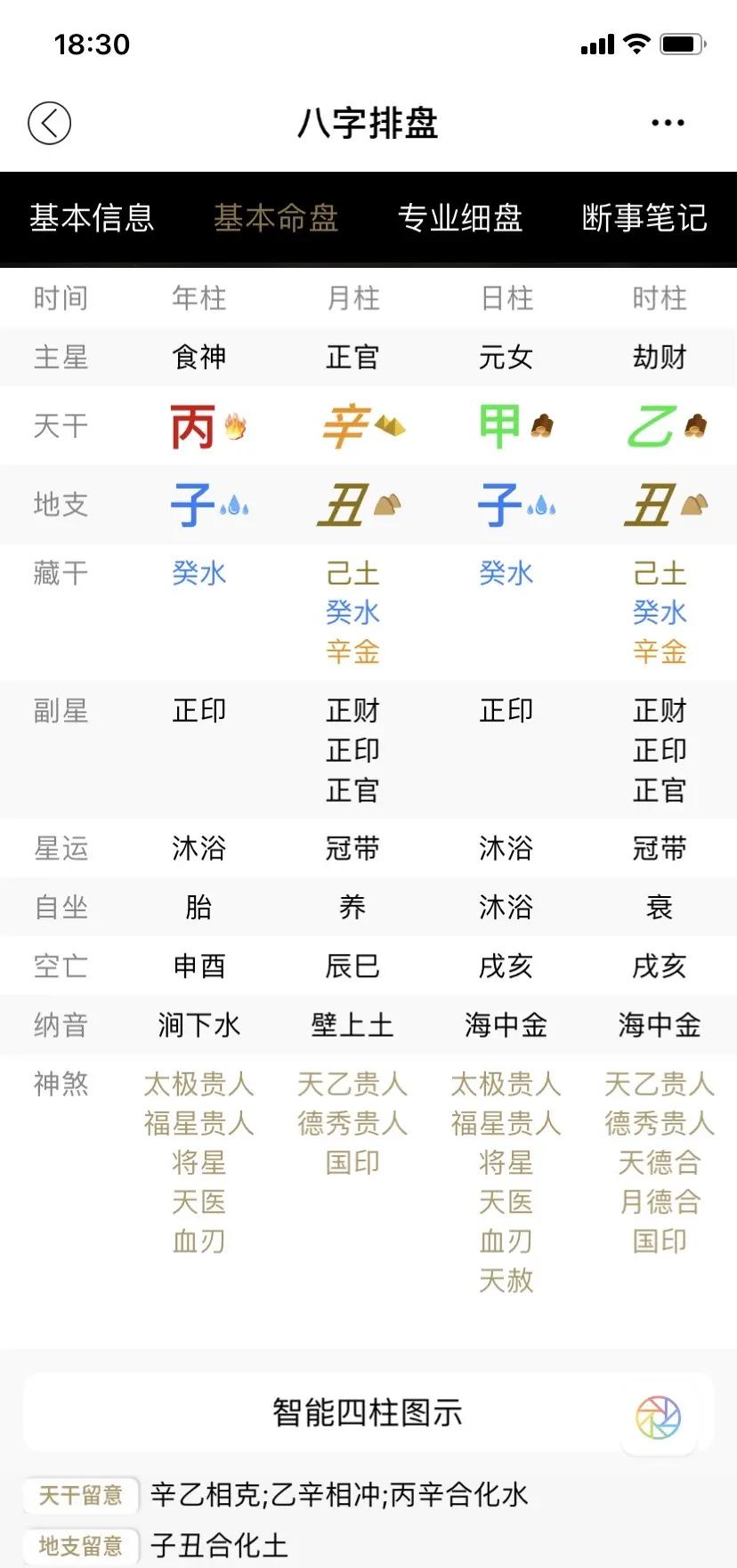Image resolution: width=737 pixels, height=1568 pixels.
Task: Go back using the arrow icon
Action: pos(49,123)
